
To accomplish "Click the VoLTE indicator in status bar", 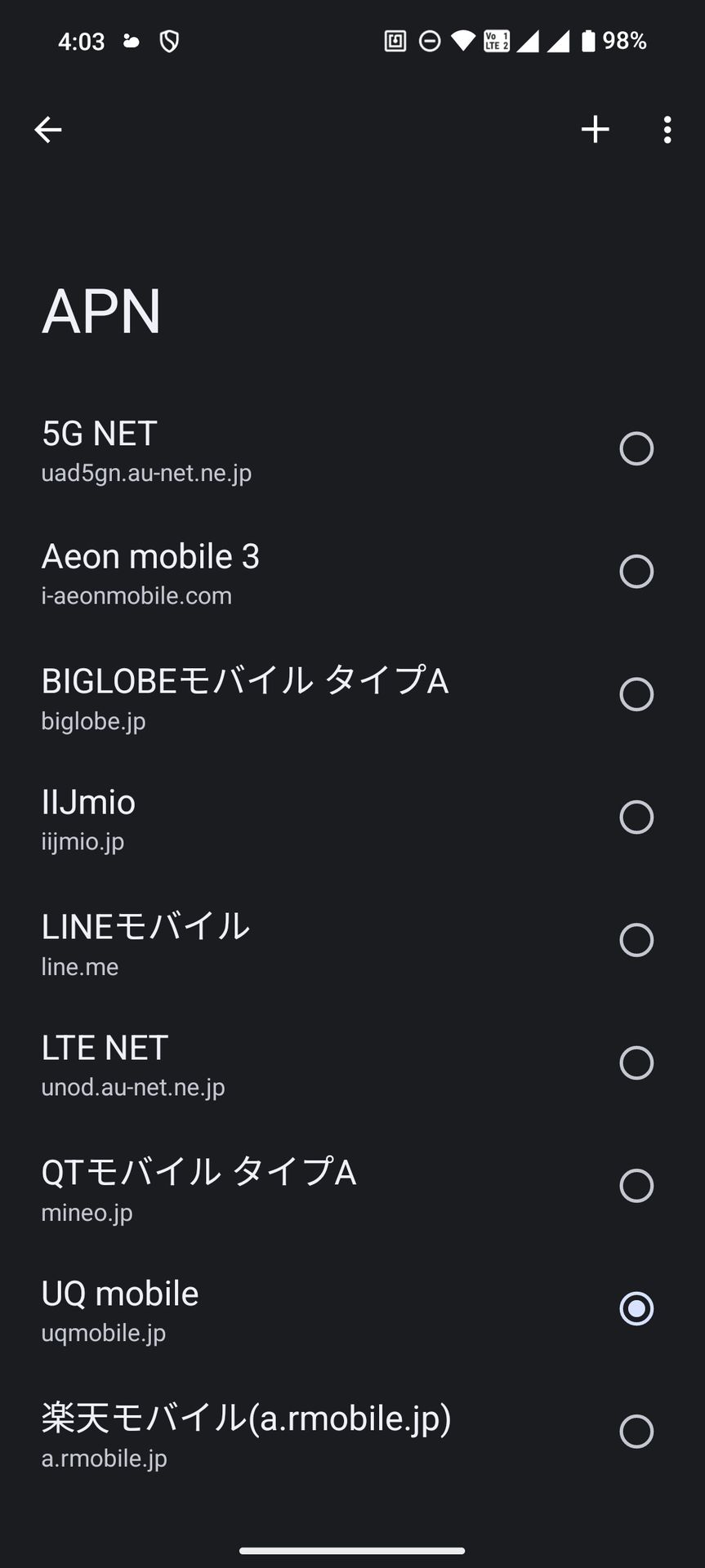I will [x=496, y=38].
